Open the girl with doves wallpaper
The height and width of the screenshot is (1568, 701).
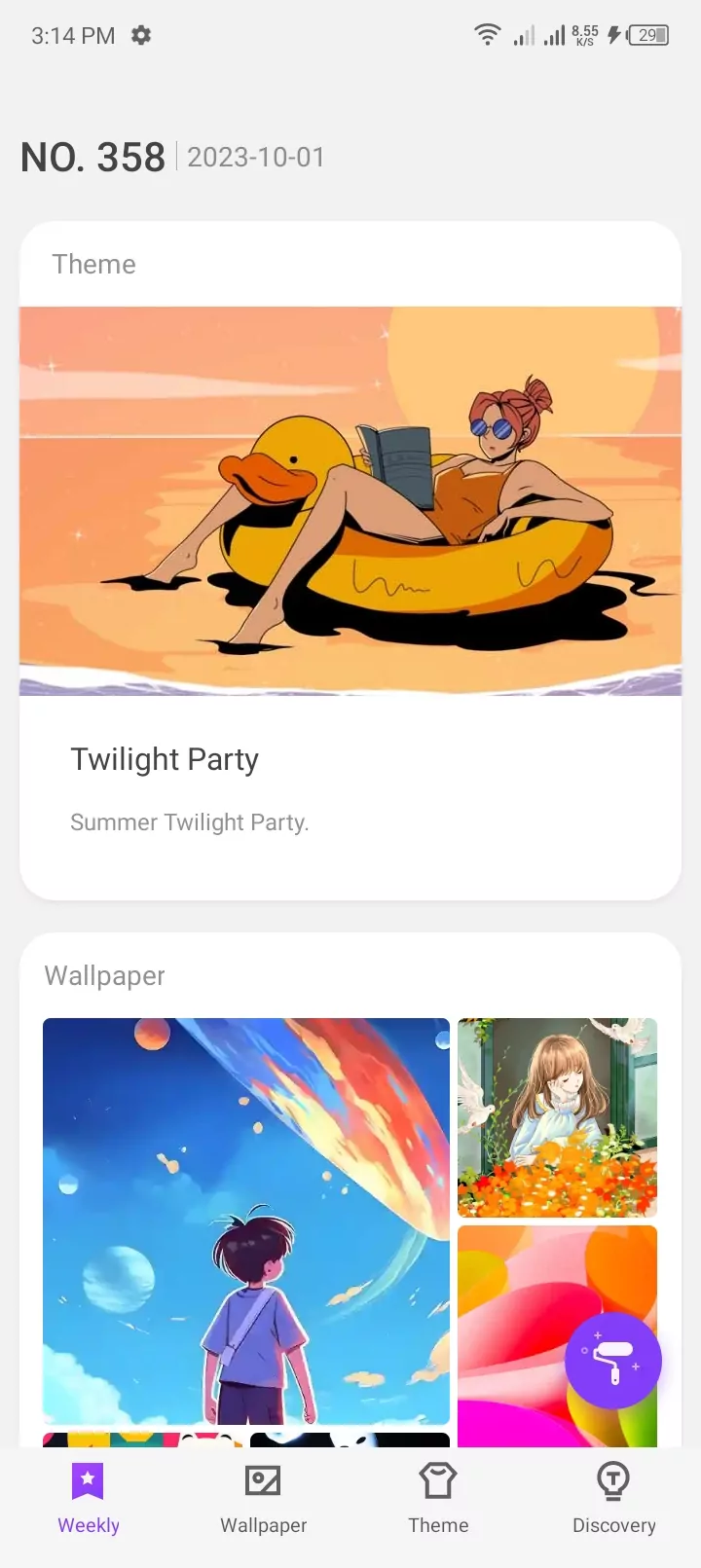pos(557,1117)
